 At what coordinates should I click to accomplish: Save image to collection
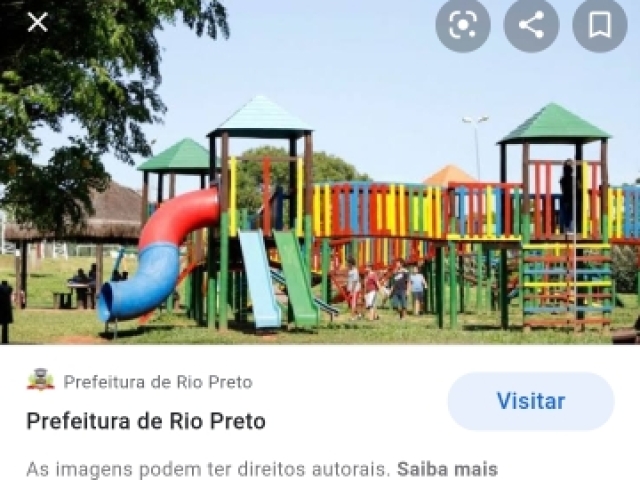[x=599, y=26]
